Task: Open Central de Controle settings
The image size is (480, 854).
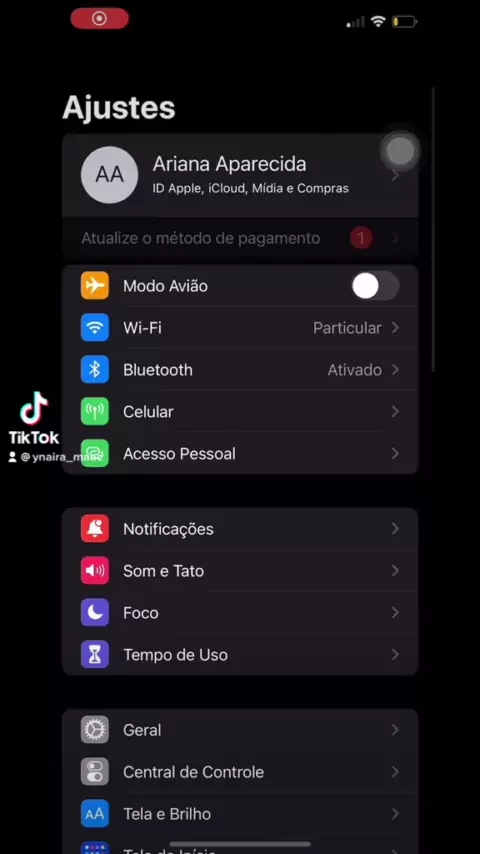Action: point(240,772)
